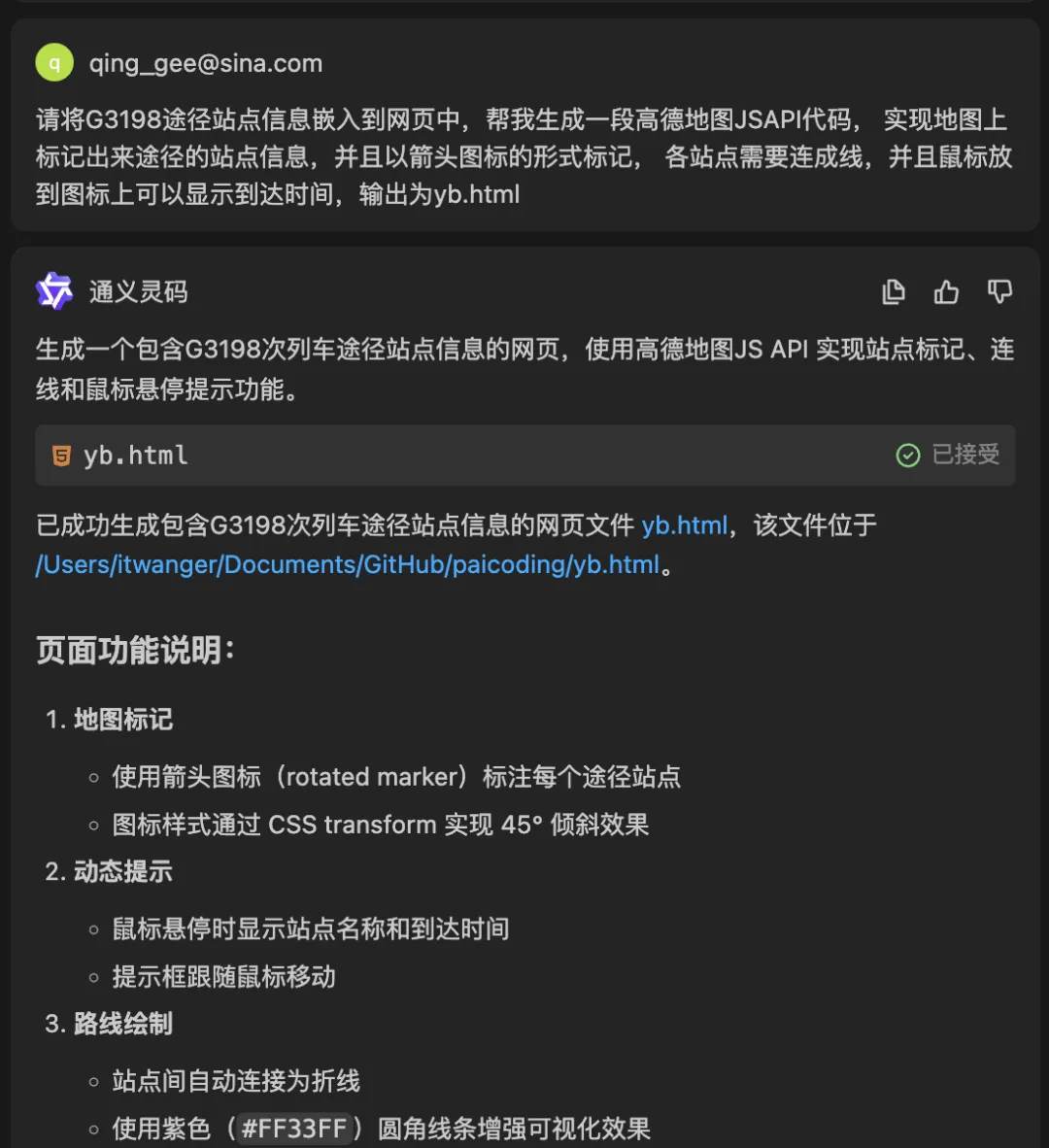Open the inline yb.html link
This screenshot has width=1049, height=1148.
point(684,525)
